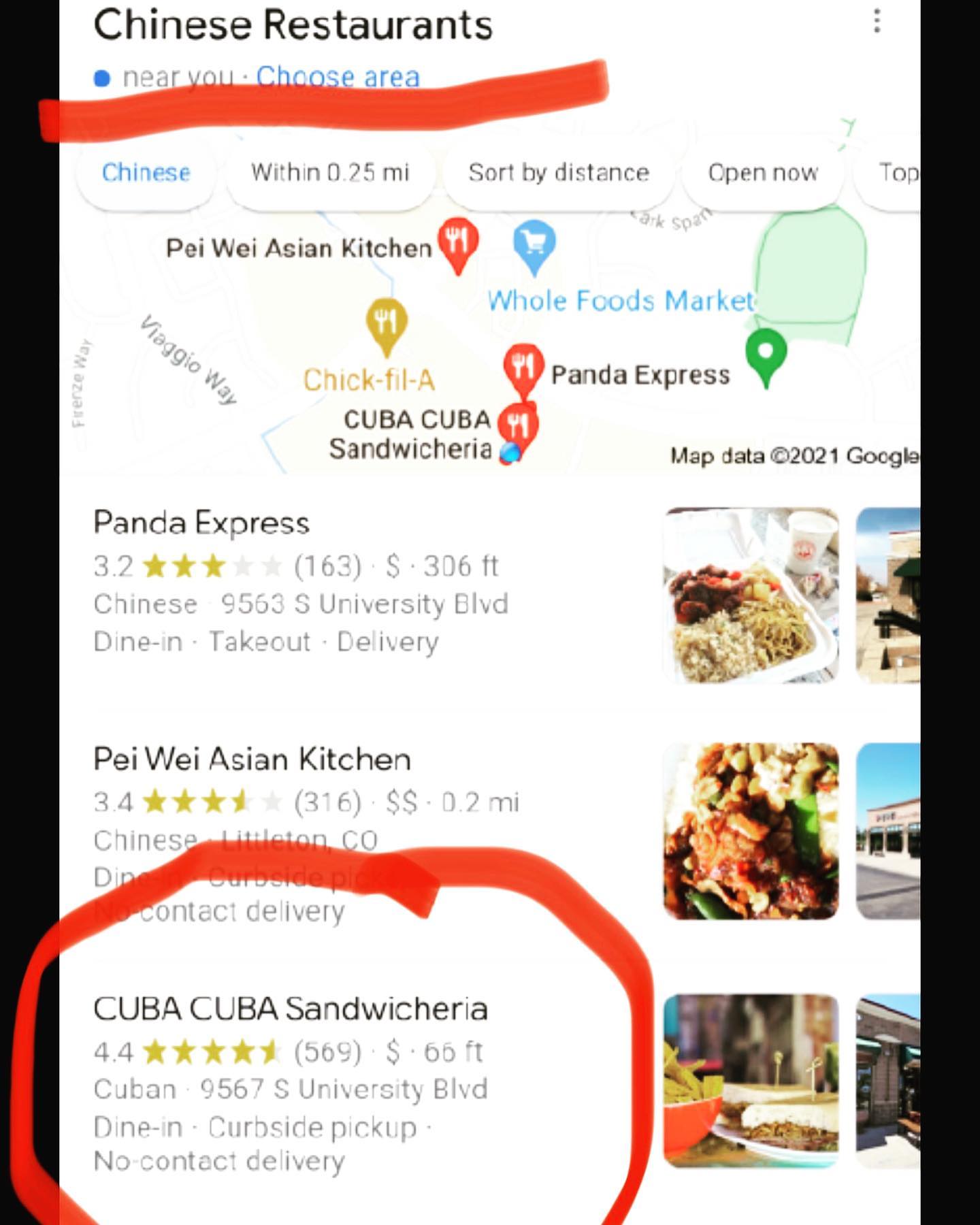The width and height of the screenshot is (980, 1225).
Task: View the CUBA CUBA sandwich photo
Action: [751, 1081]
